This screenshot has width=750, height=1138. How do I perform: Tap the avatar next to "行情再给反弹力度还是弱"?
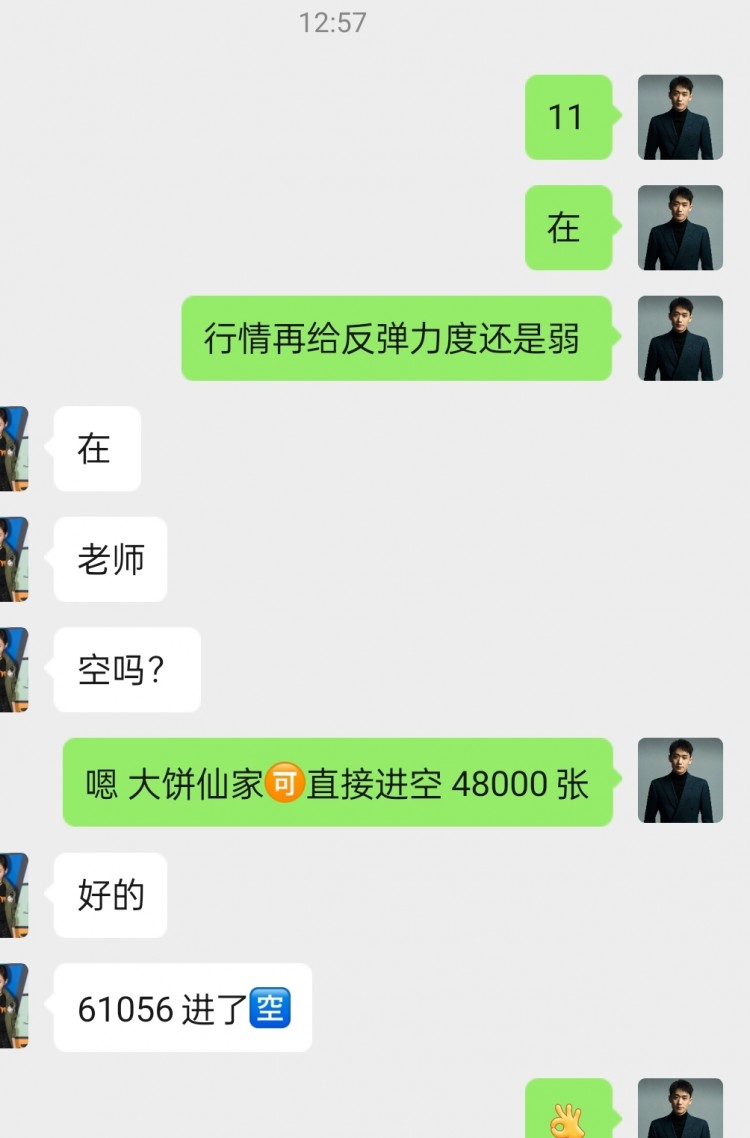[x=680, y=338]
